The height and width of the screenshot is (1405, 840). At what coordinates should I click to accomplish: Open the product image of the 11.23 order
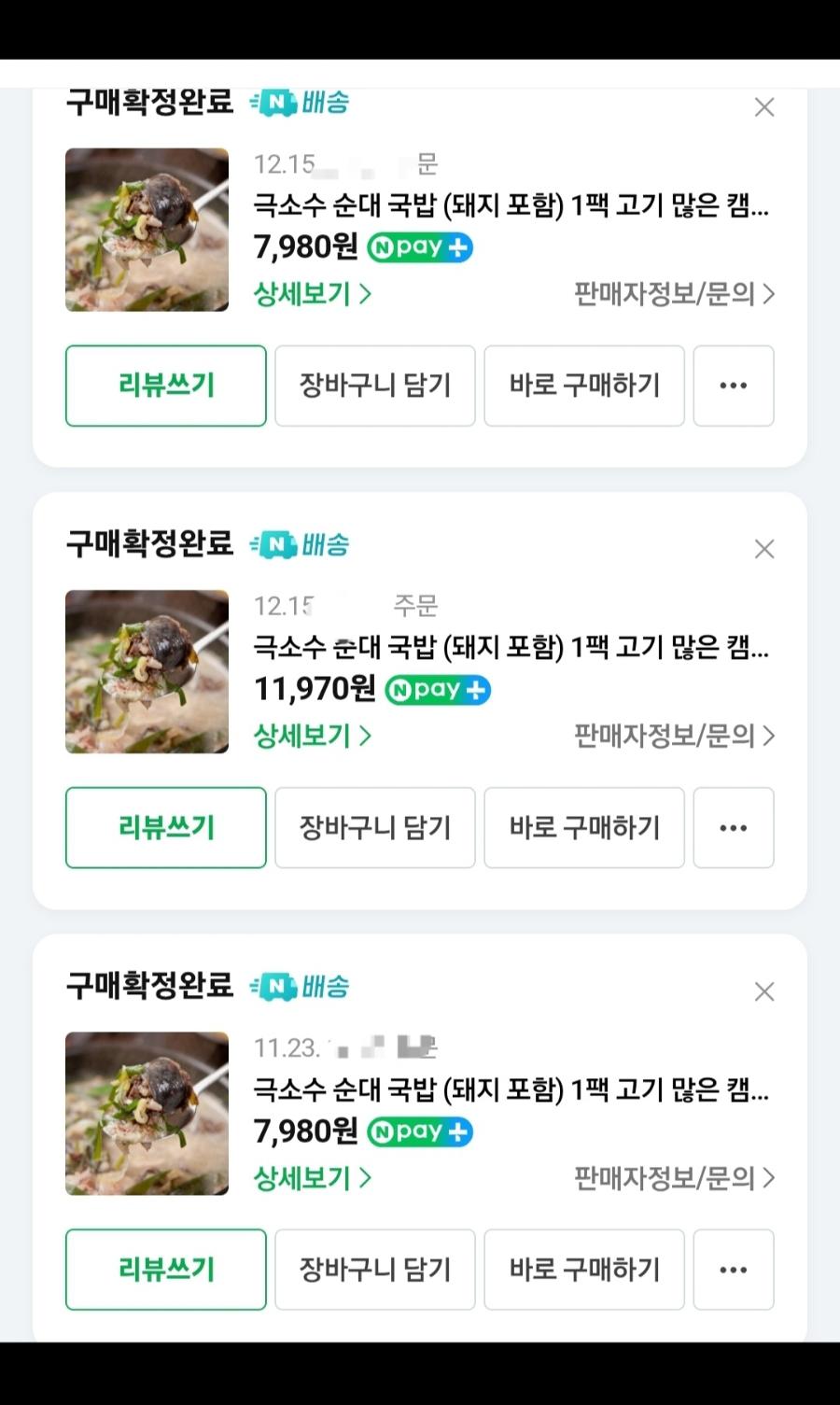coord(147,1113)
